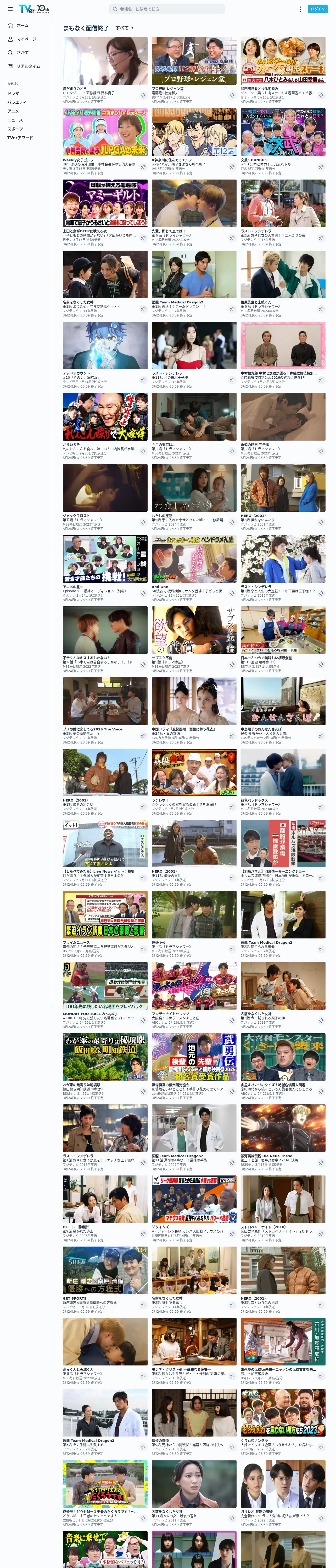Viewport: 336px width, 1568px height.
Task: Expand the すべて filter dropdown
Action: click(x=124, y=28)
